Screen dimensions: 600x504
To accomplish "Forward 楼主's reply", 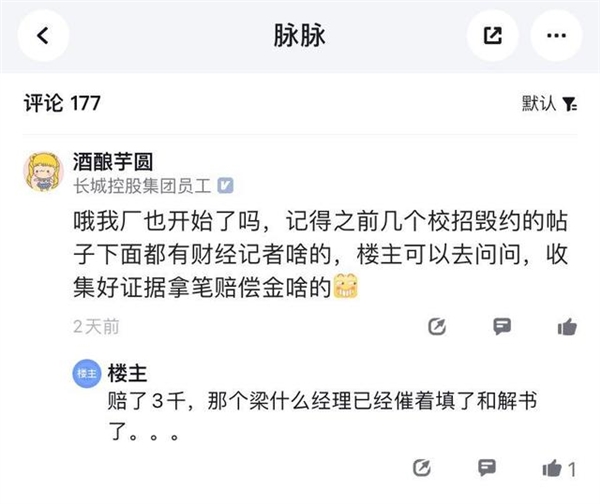I will (x=422, y=467).
